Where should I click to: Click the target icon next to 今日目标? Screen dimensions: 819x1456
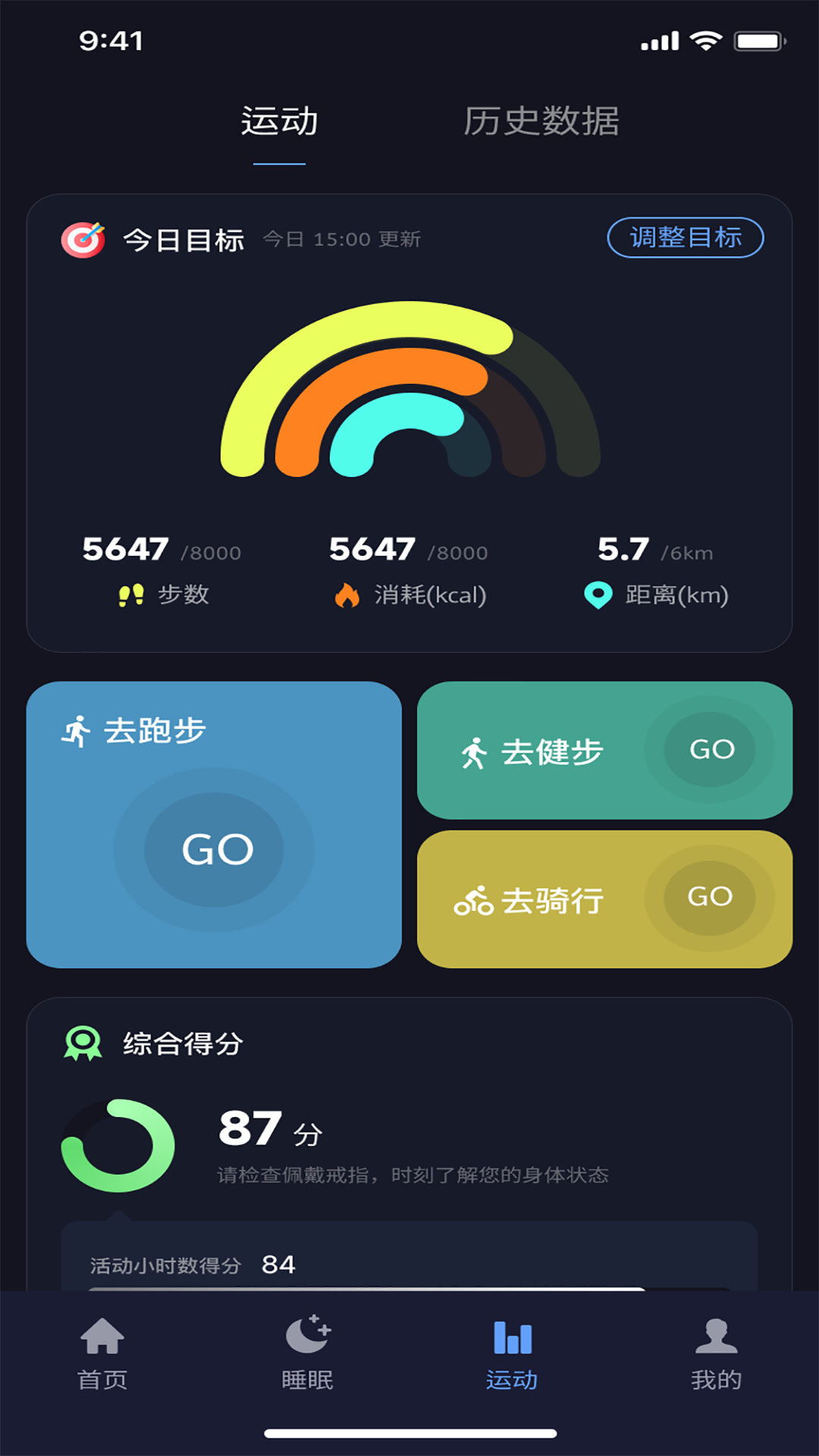point(83,240)
